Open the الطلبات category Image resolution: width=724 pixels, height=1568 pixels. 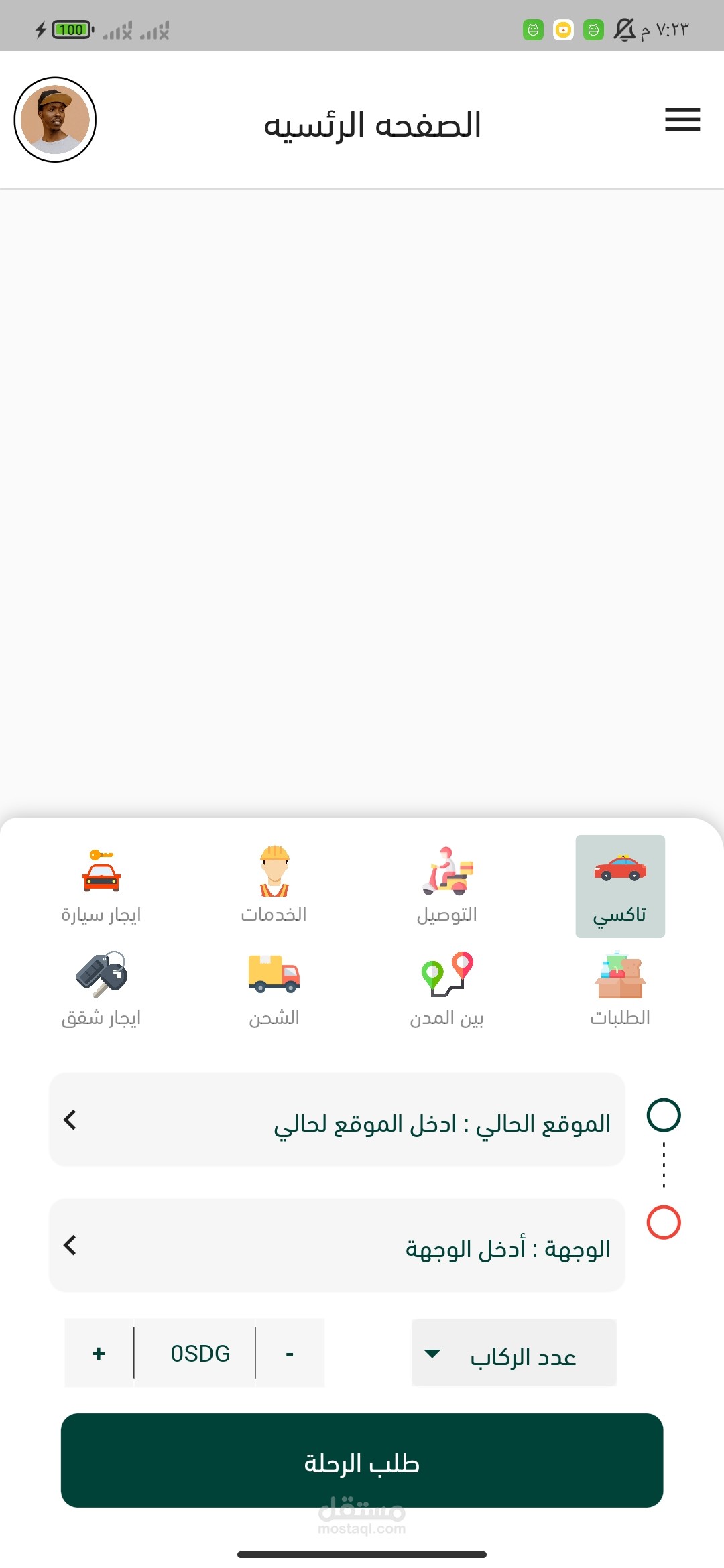point(620,989)
